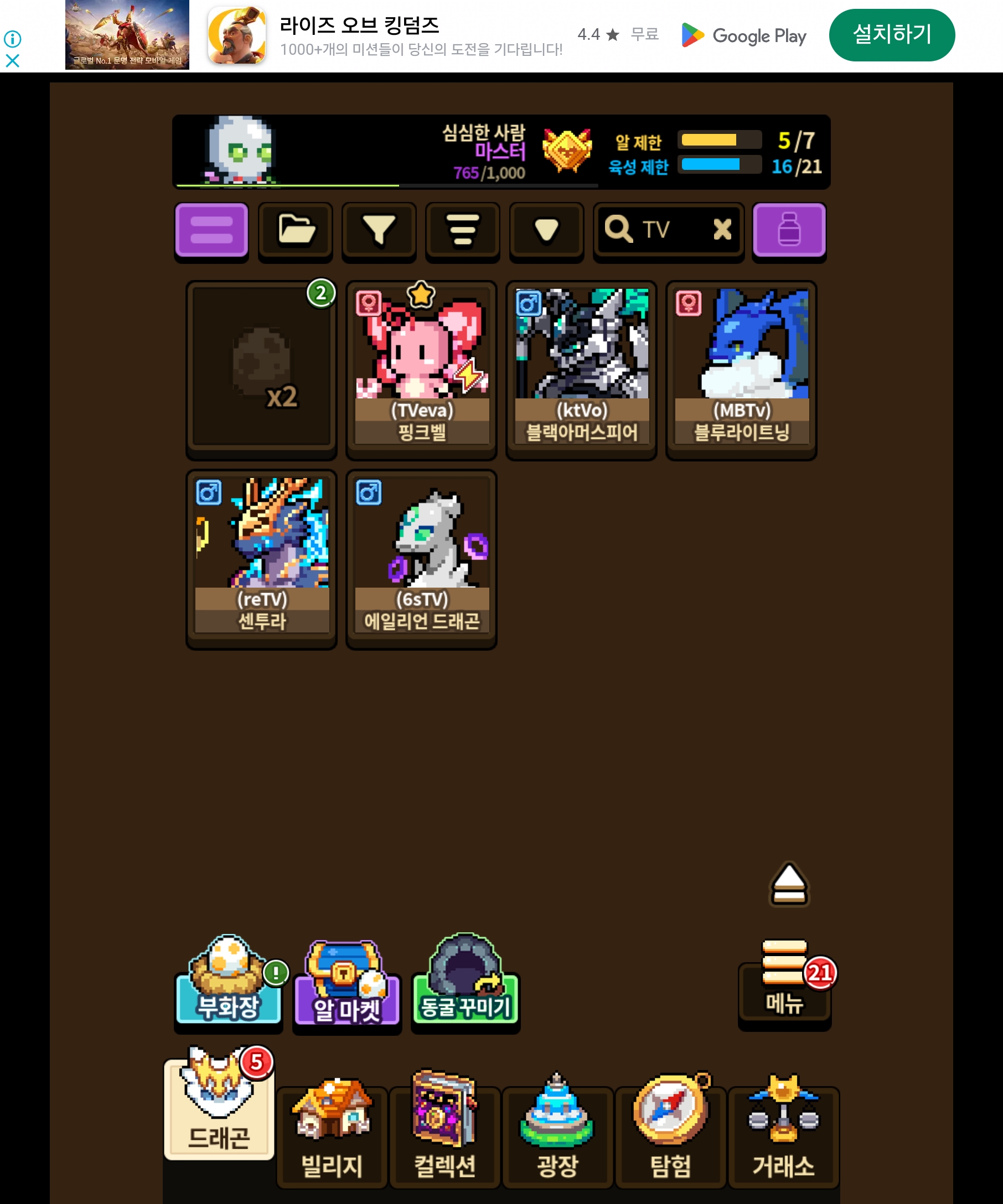1003x1204 pixels.
Task: Select the 핑크벨 dragon card
Action: coord(421,367)
